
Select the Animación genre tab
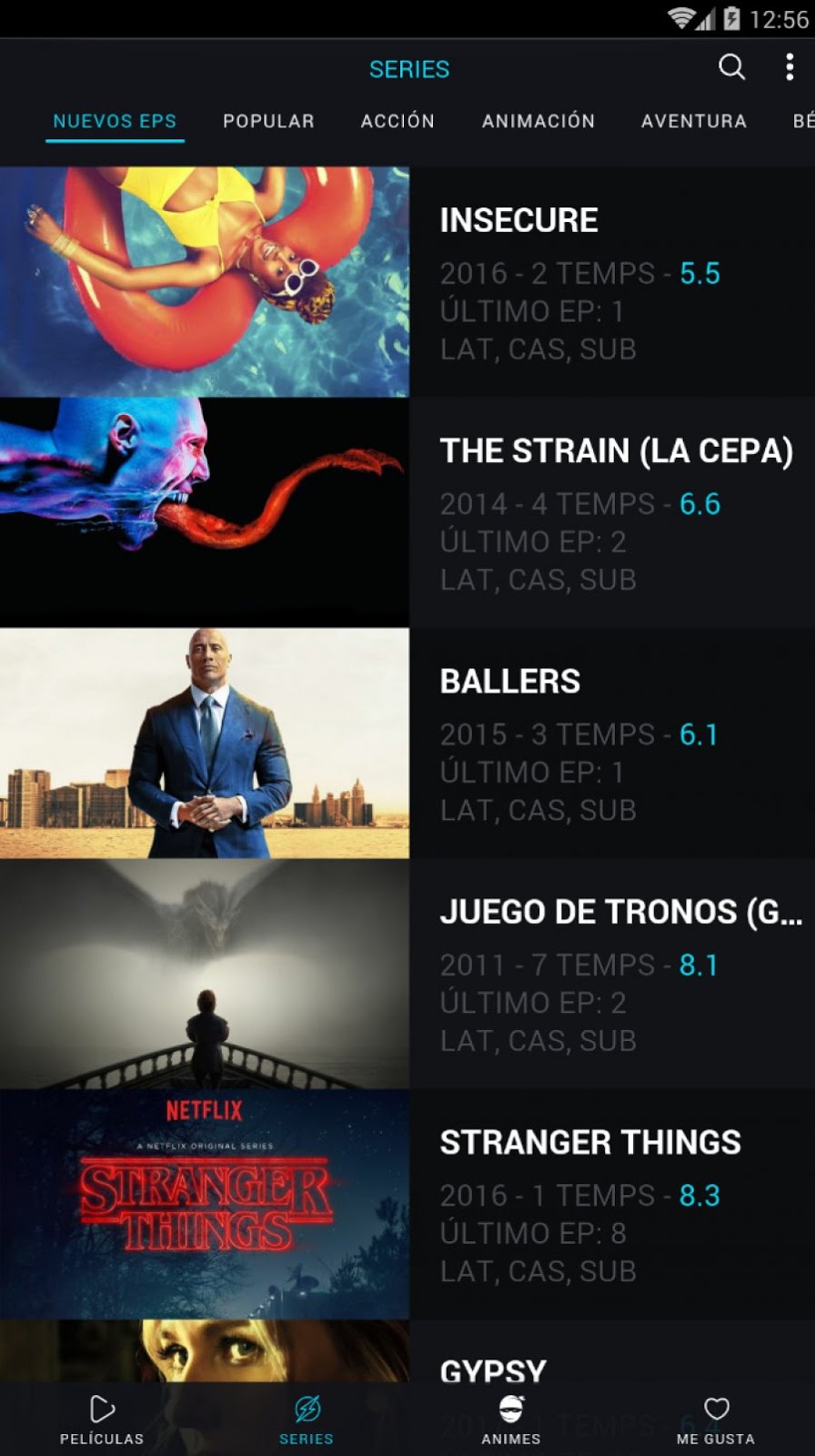[538, 121]
